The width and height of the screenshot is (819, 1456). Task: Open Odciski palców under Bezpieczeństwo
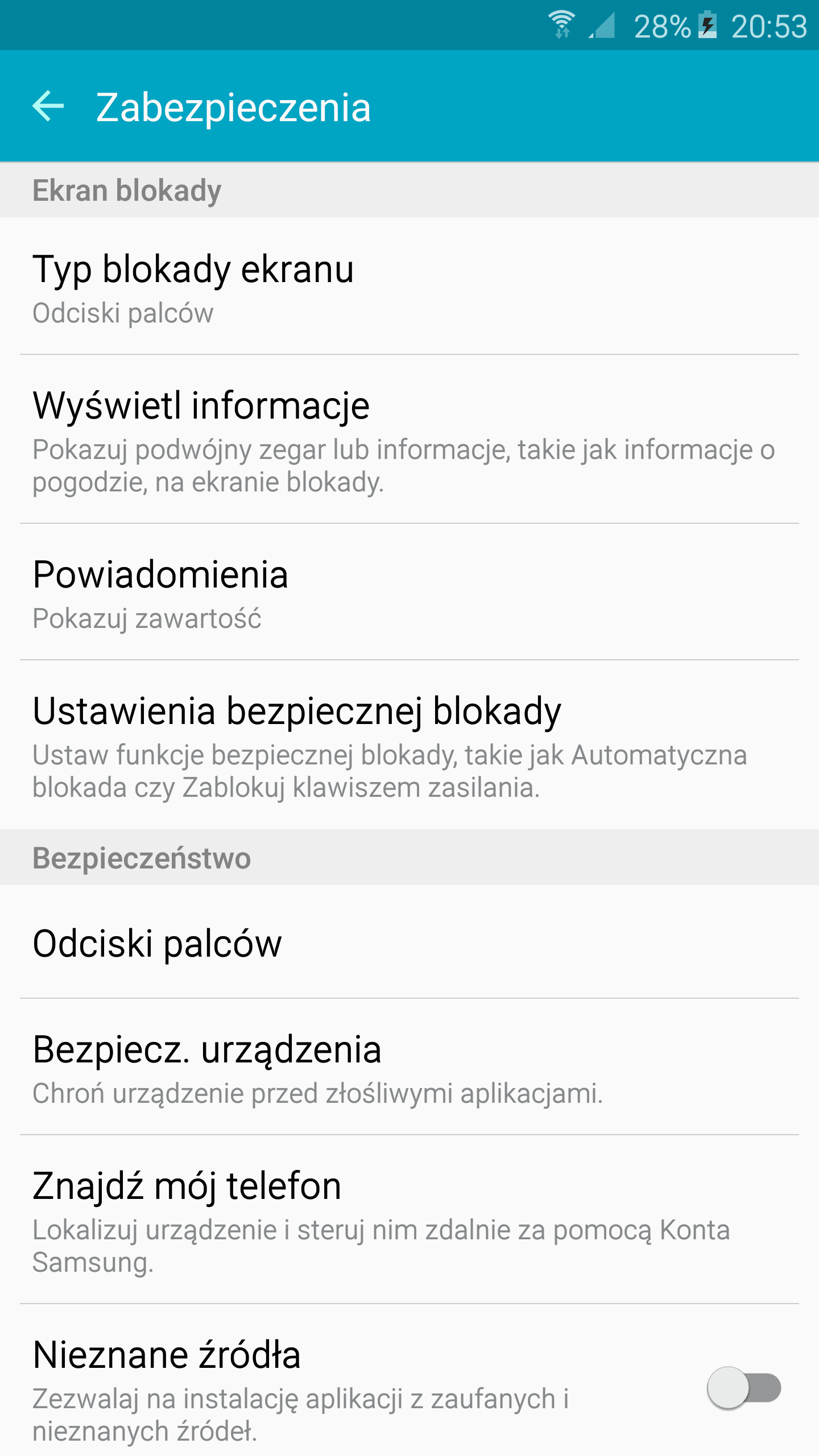(409, 942)
